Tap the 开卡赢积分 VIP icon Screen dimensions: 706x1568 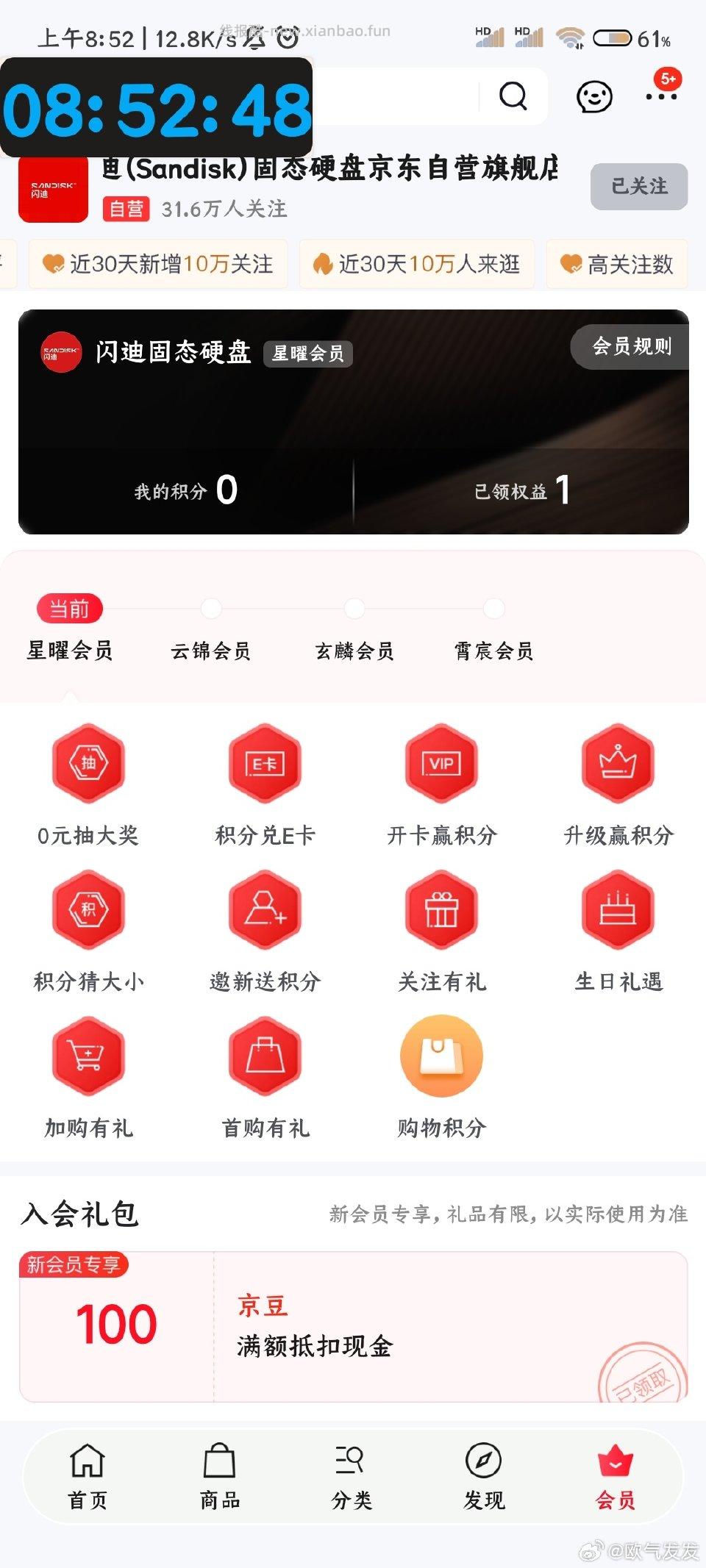[441, 765]
